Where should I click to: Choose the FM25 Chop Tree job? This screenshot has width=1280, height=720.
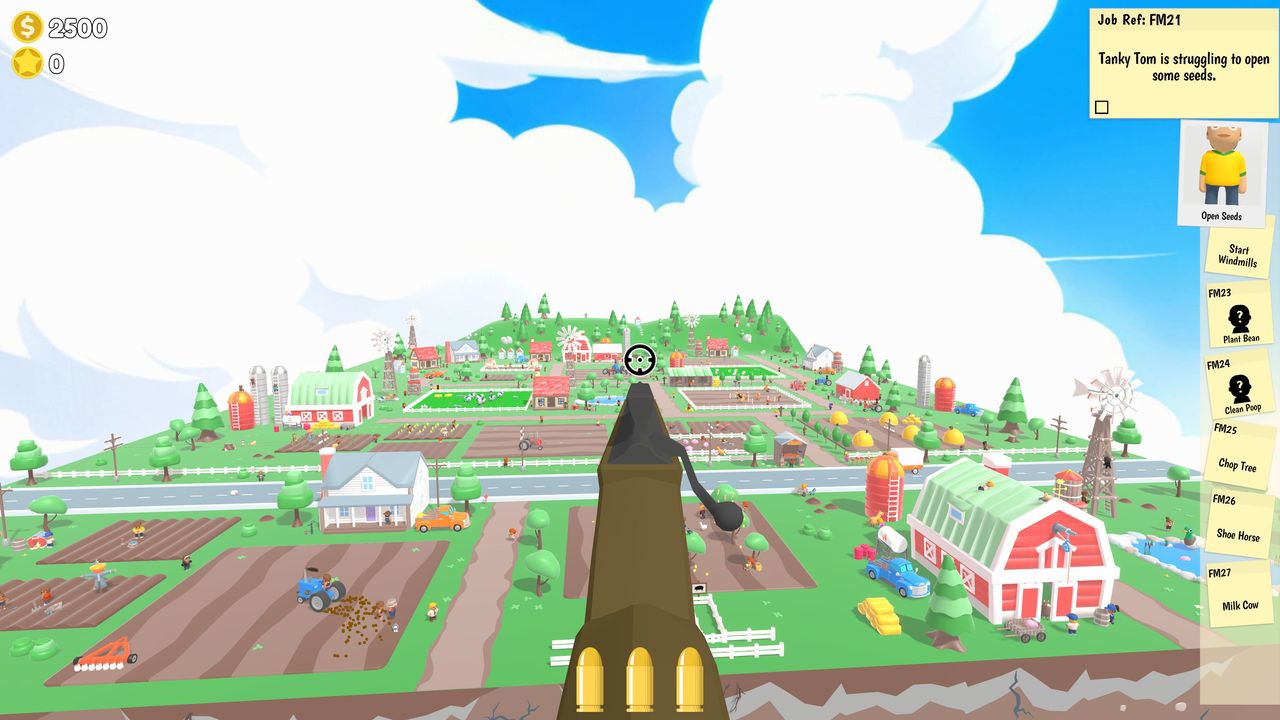coord(1238,455)
